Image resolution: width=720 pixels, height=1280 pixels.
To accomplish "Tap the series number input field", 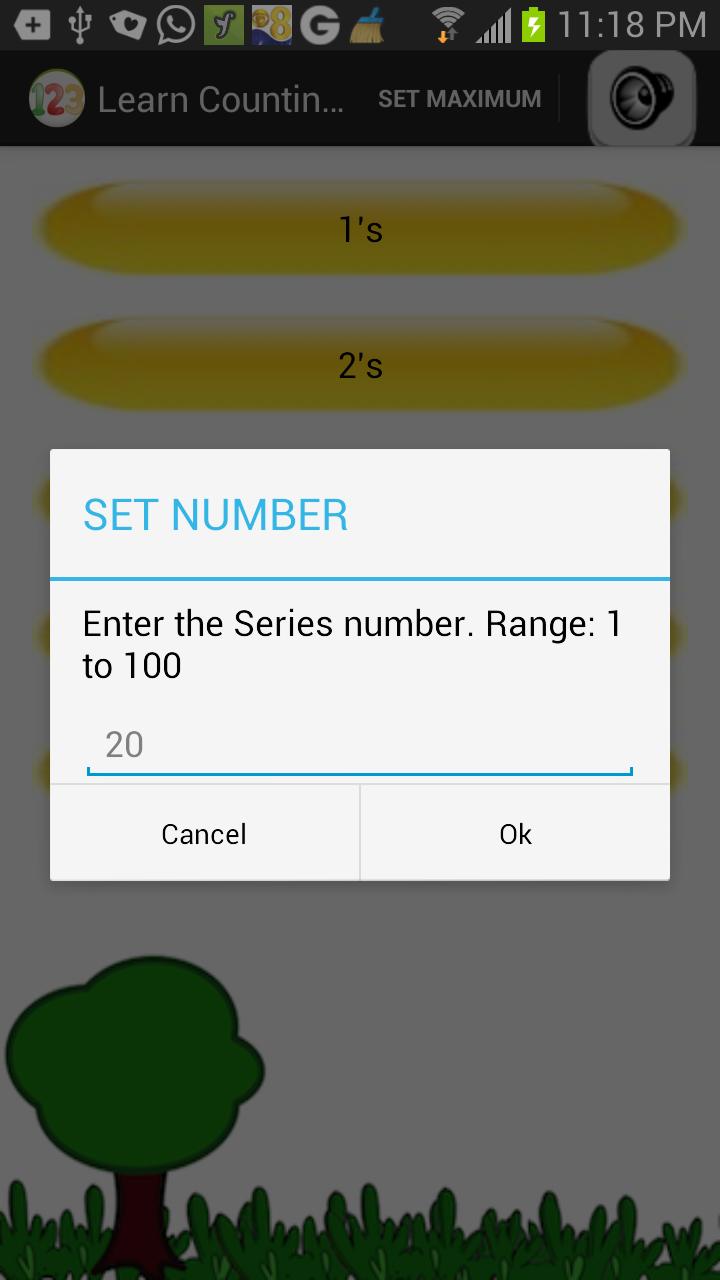I will [x=360, y=746].
